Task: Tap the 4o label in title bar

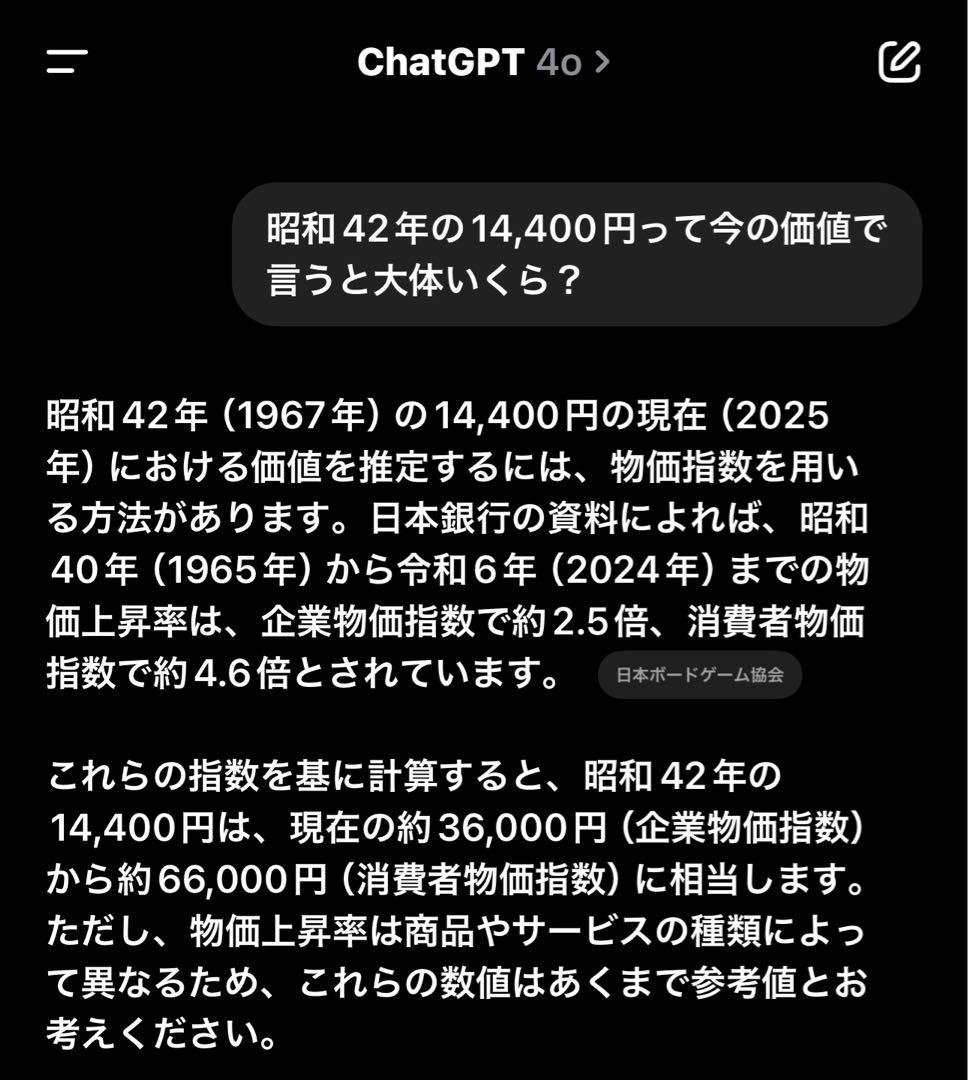Action: tap(557, 62)
